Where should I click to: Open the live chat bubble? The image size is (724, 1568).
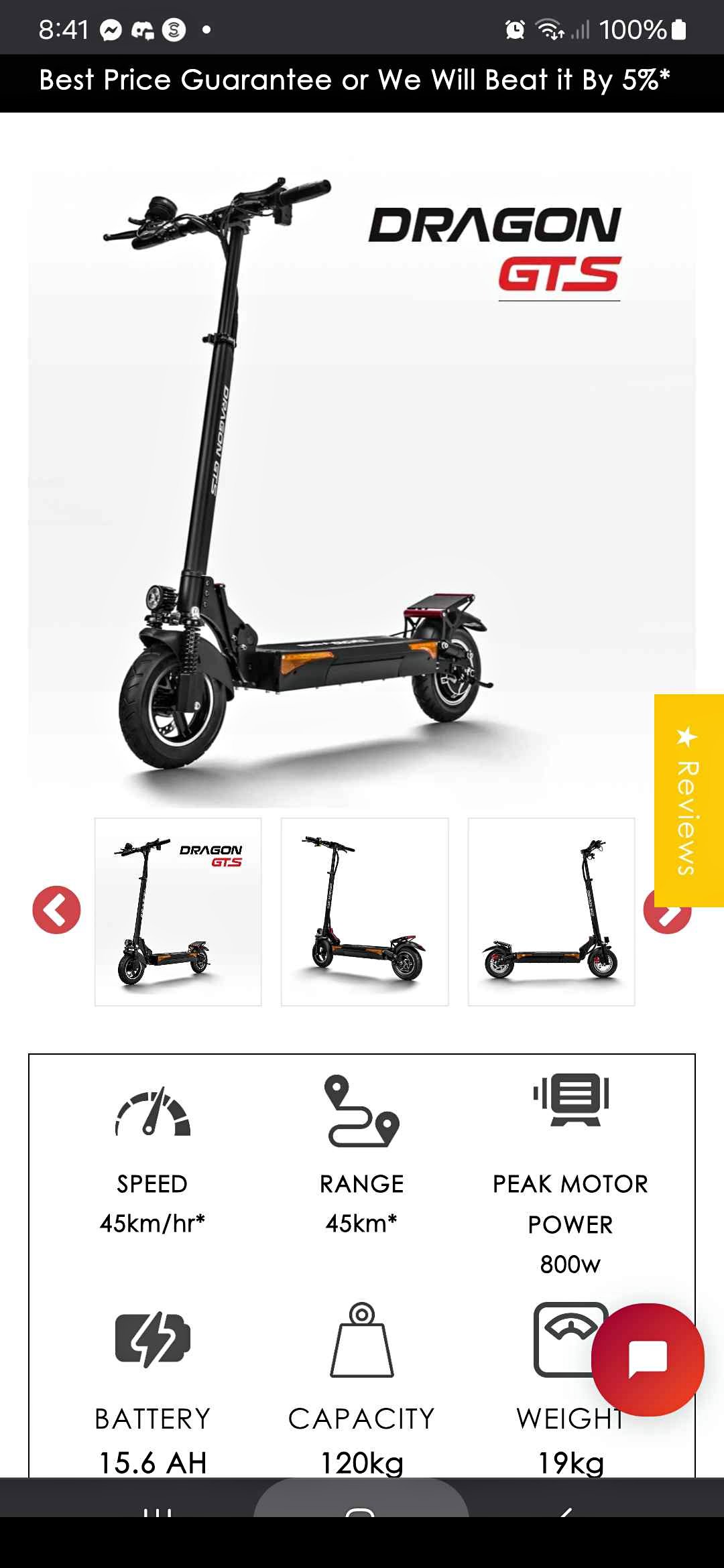point(648,1360)
